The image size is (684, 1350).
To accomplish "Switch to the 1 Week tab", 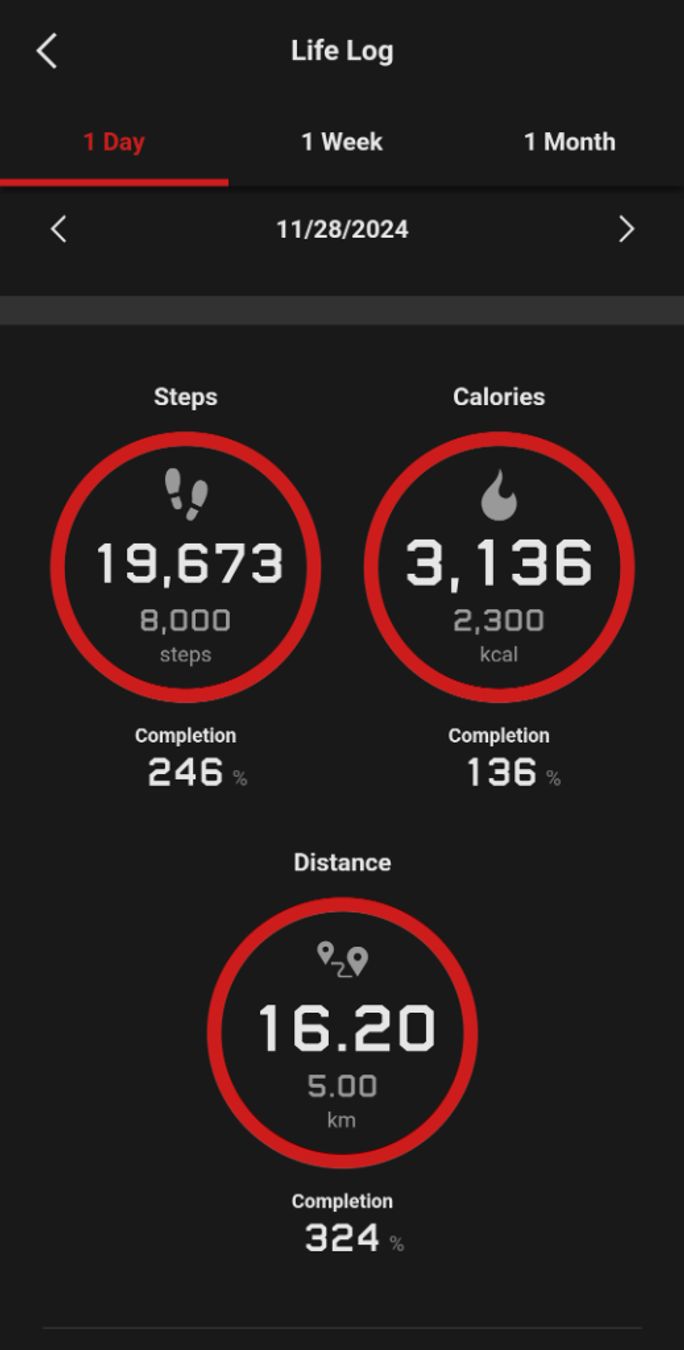I will pos(342,142).
